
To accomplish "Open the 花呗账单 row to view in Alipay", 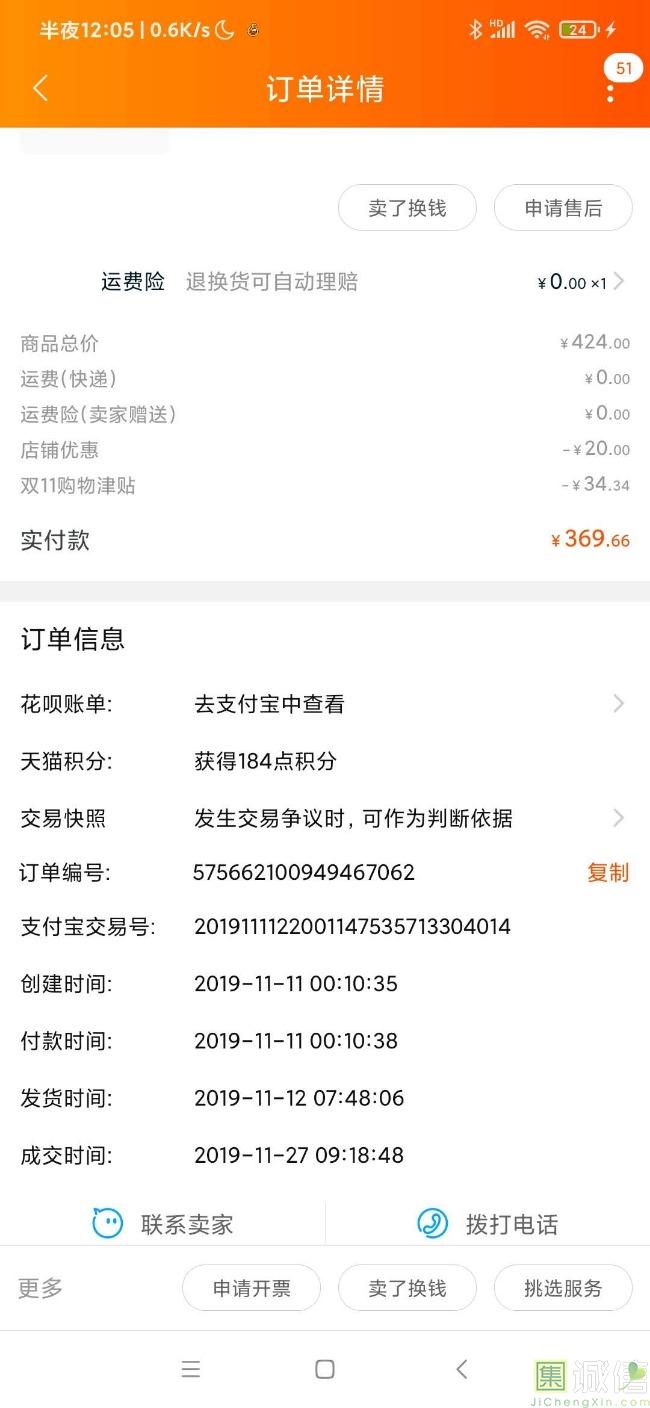I will [x=325, y=704].
